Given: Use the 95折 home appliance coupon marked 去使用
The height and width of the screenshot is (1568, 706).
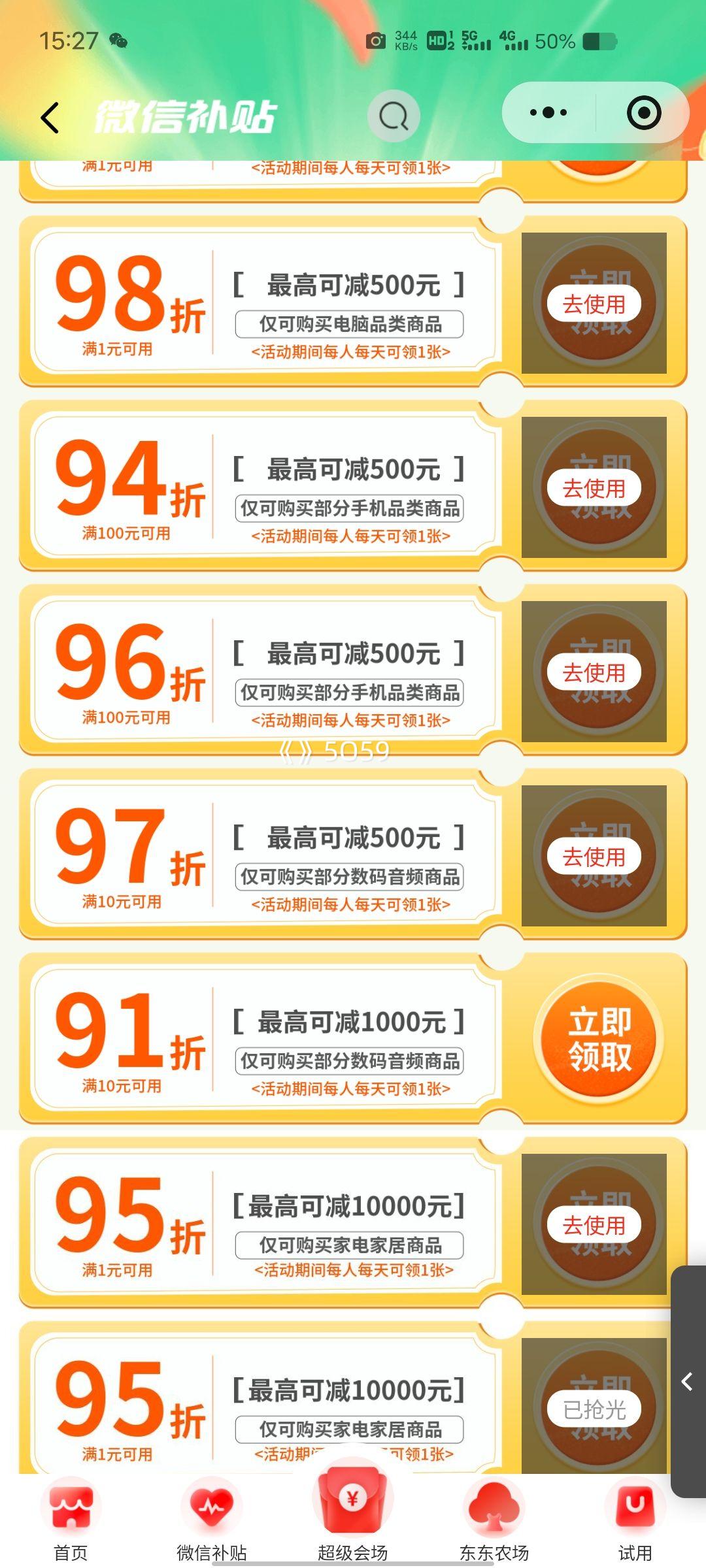Looking at the screenshot, I should click(594, 1225).
